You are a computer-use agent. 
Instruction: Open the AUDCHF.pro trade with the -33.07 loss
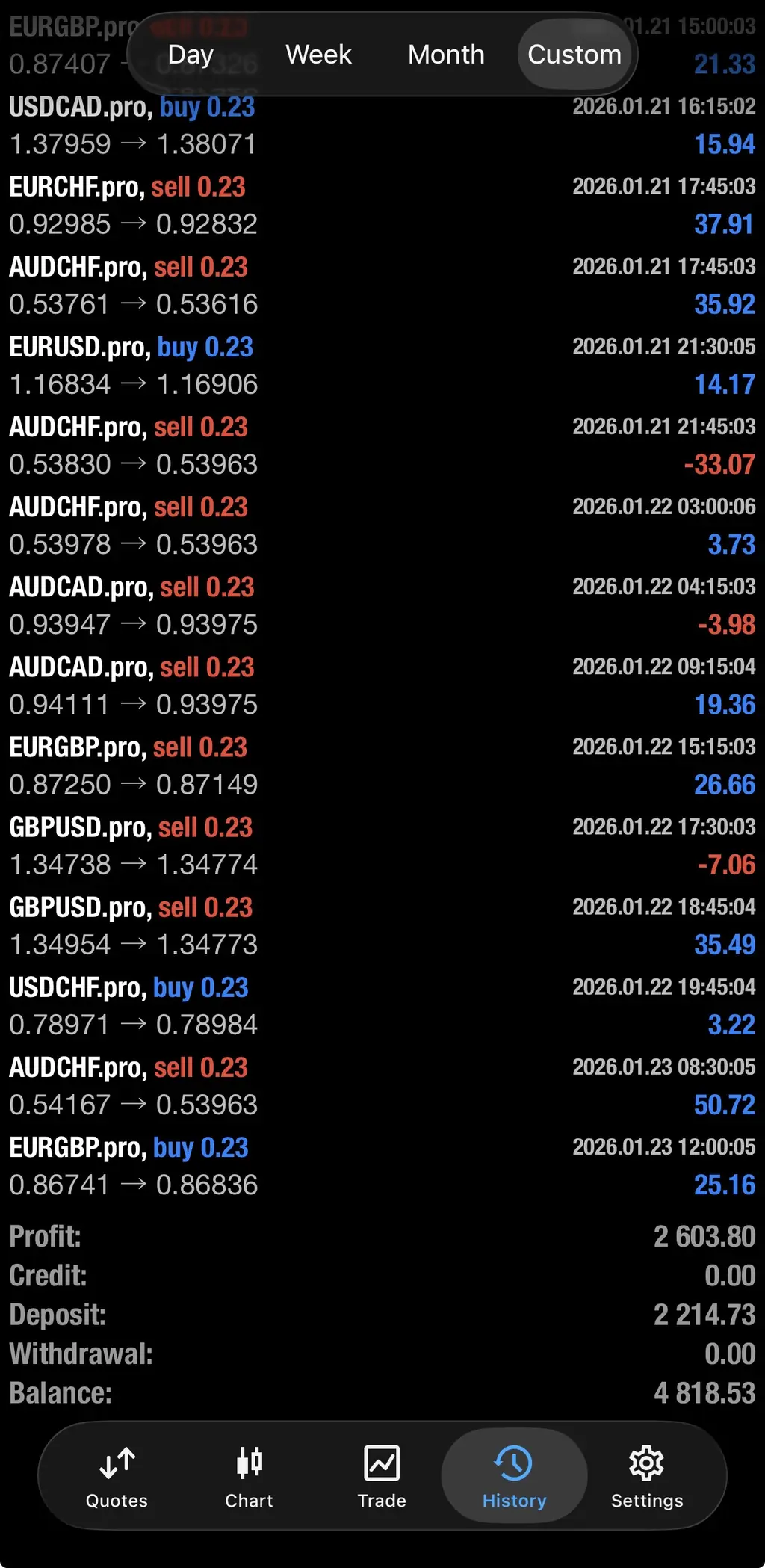(x=382, y=445)
